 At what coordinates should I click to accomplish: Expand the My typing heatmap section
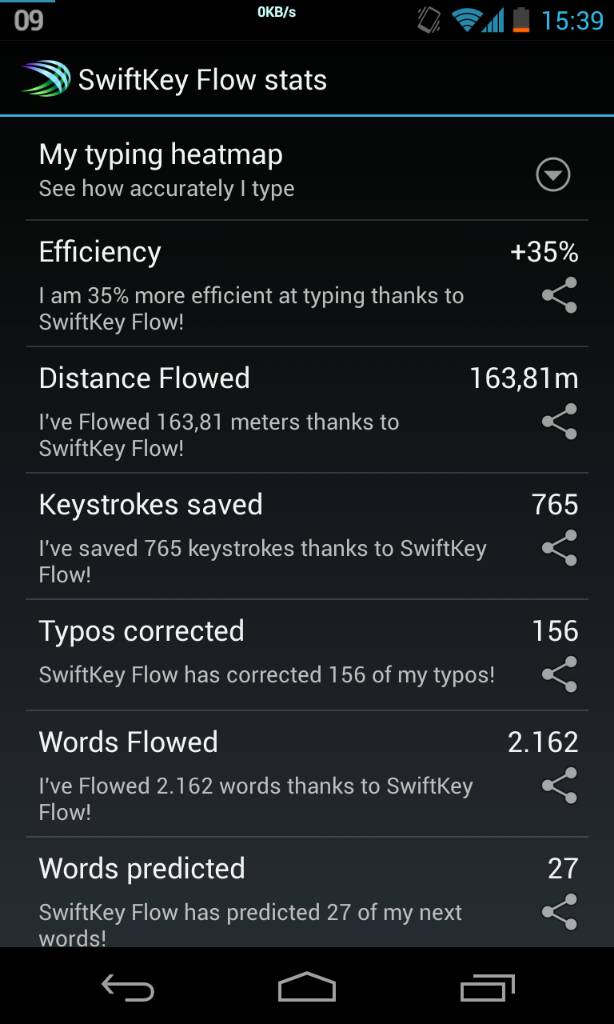click(553, 175)
